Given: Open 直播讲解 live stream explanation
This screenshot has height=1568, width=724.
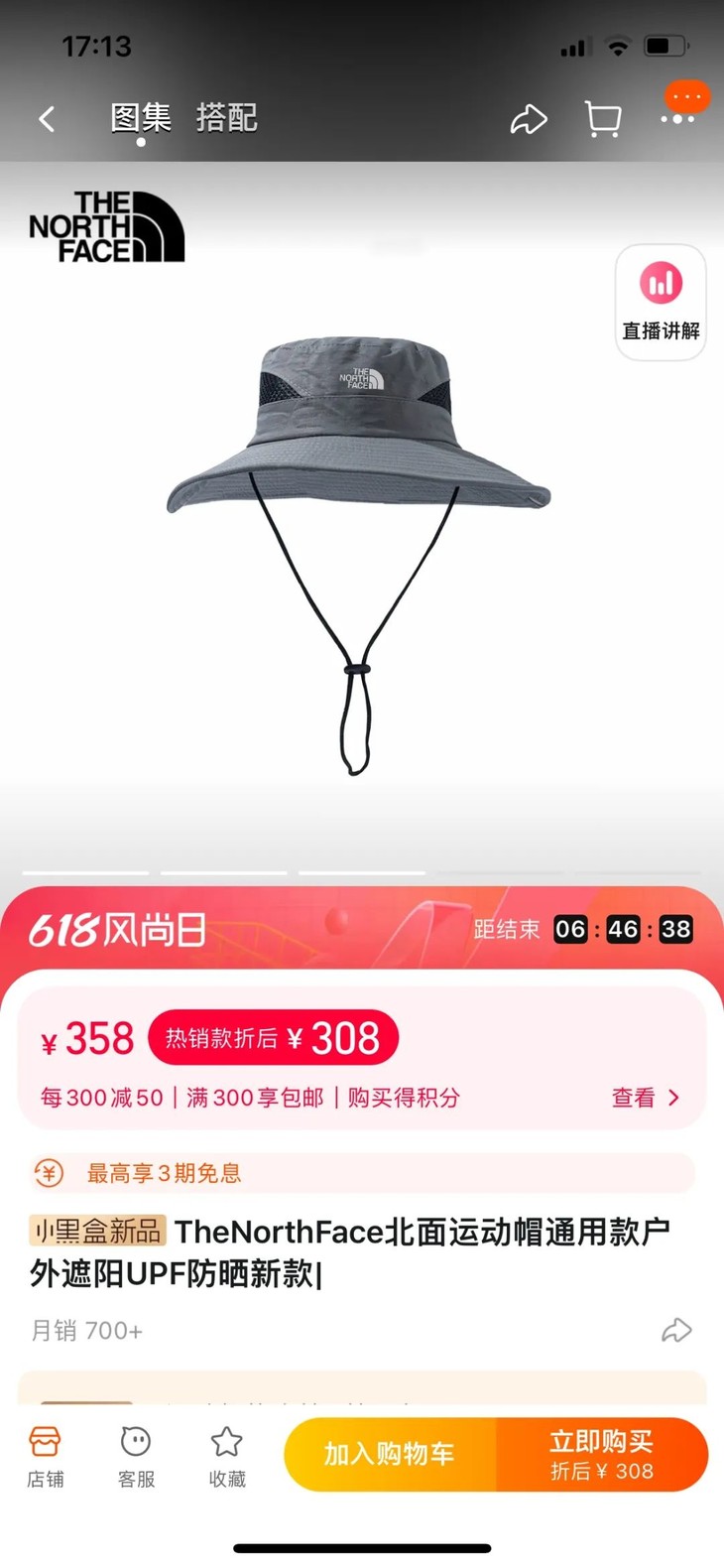Looking at the screenshot, I should click(x=660, y=300).
